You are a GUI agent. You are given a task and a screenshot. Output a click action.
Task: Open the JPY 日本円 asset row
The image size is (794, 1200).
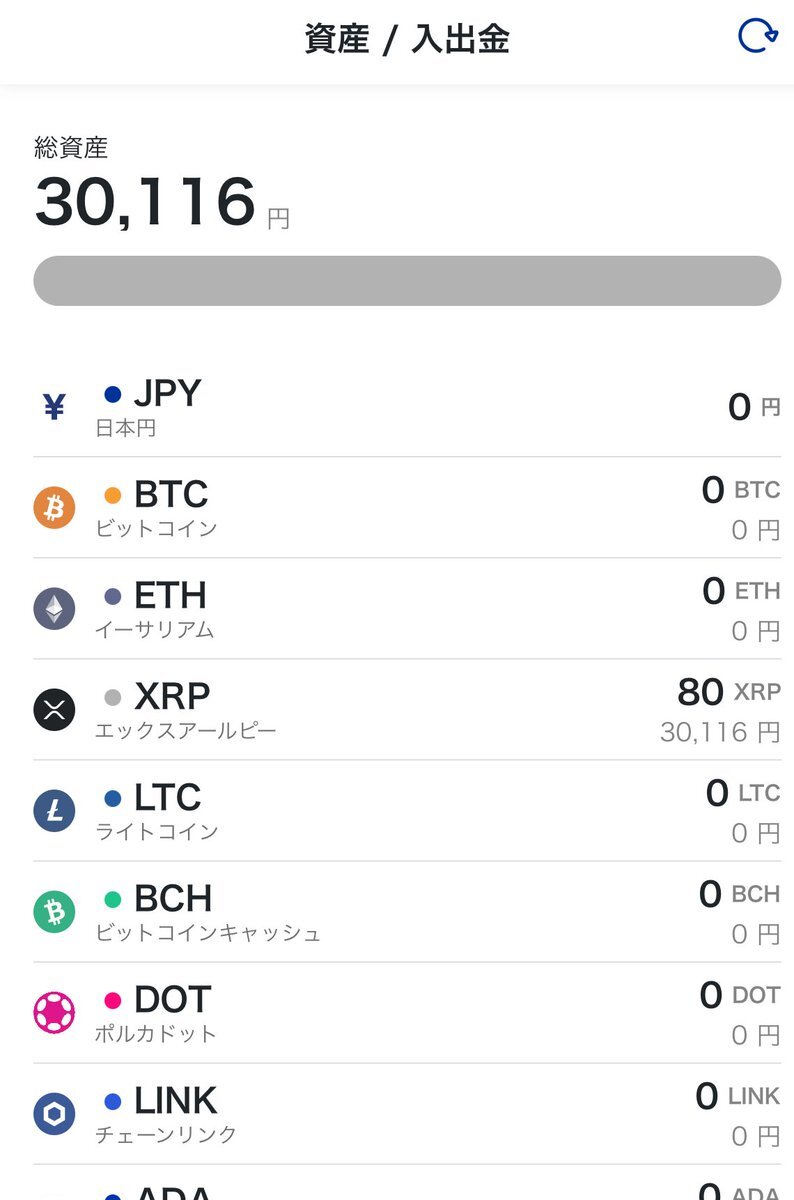pos(397,407)
